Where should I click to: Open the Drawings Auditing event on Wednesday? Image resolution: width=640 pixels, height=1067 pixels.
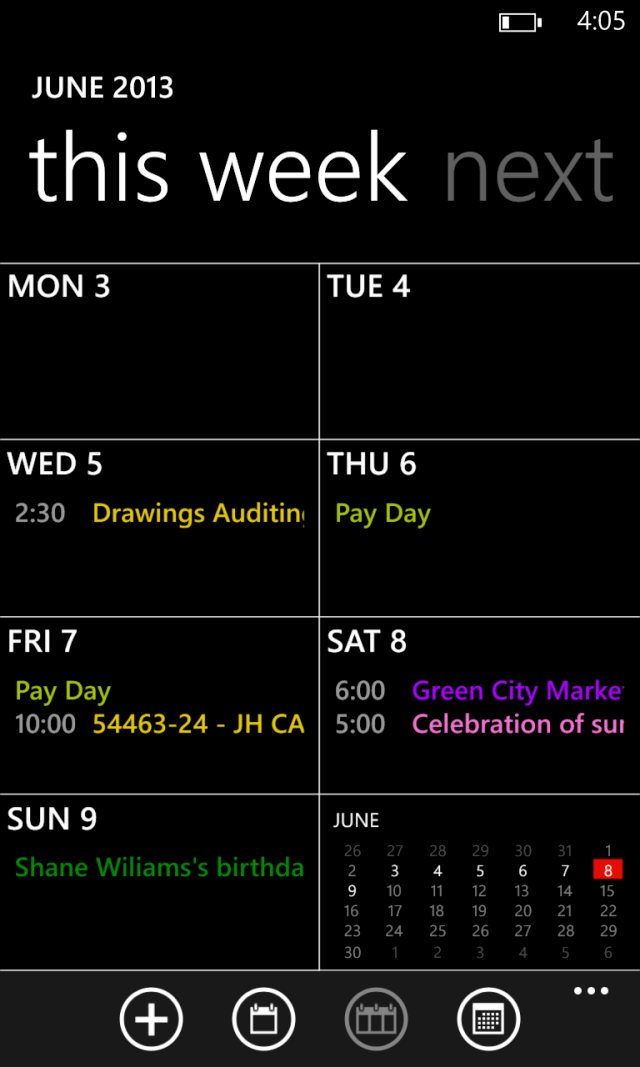(x=198, y=514)
